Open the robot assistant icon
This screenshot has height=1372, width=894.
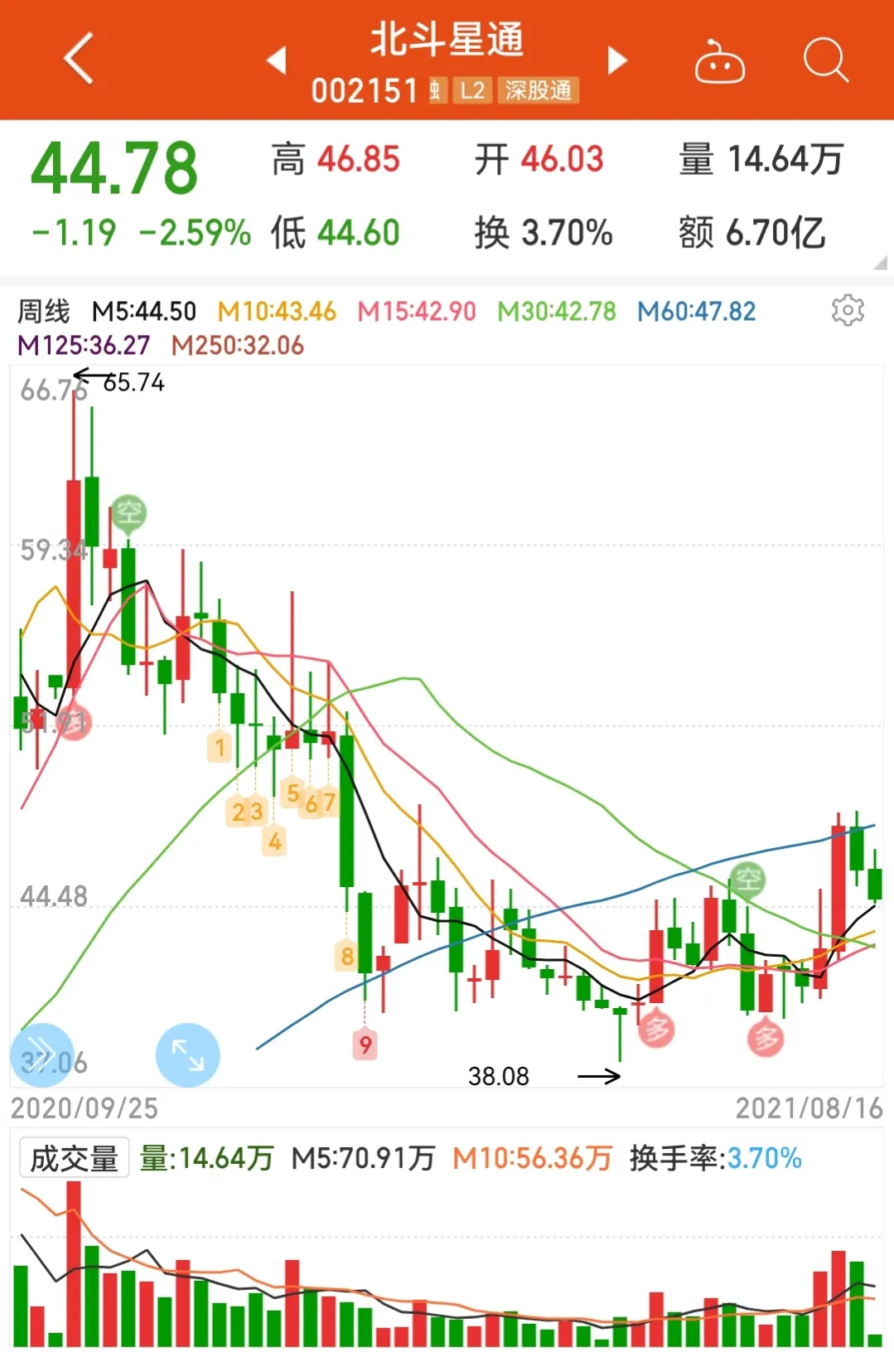point(719,61)
